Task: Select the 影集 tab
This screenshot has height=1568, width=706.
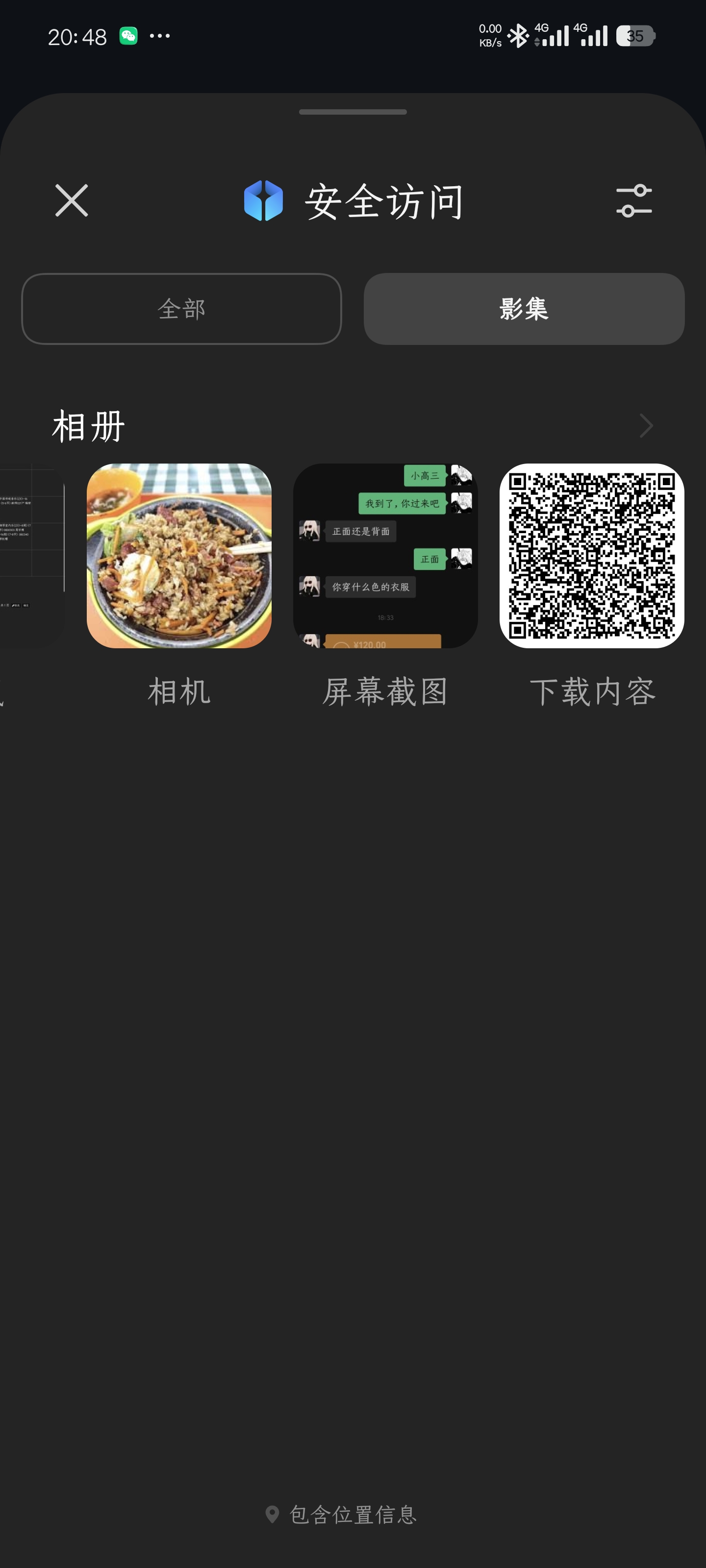Action: coord(524,309)
